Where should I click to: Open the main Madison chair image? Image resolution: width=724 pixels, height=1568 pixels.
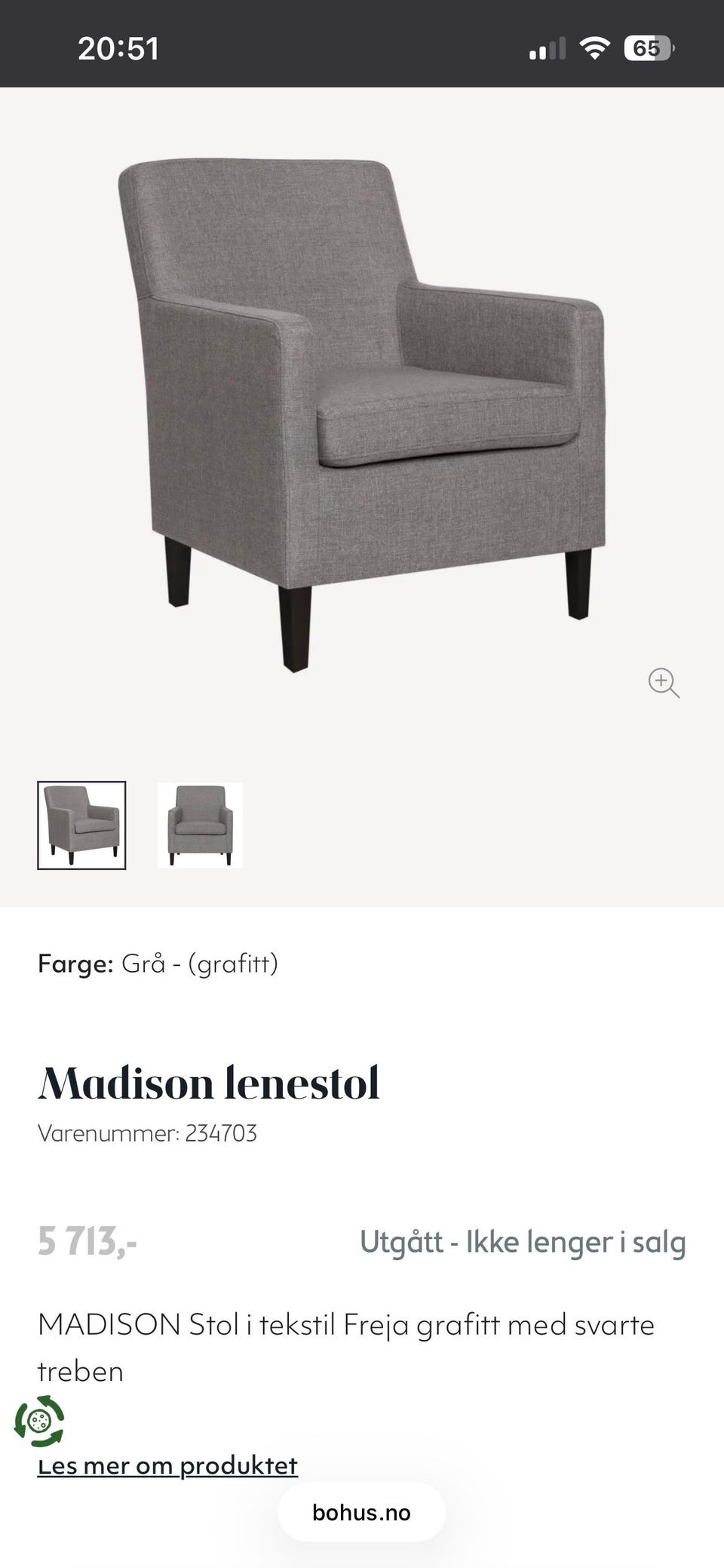(x=362, y=415)
